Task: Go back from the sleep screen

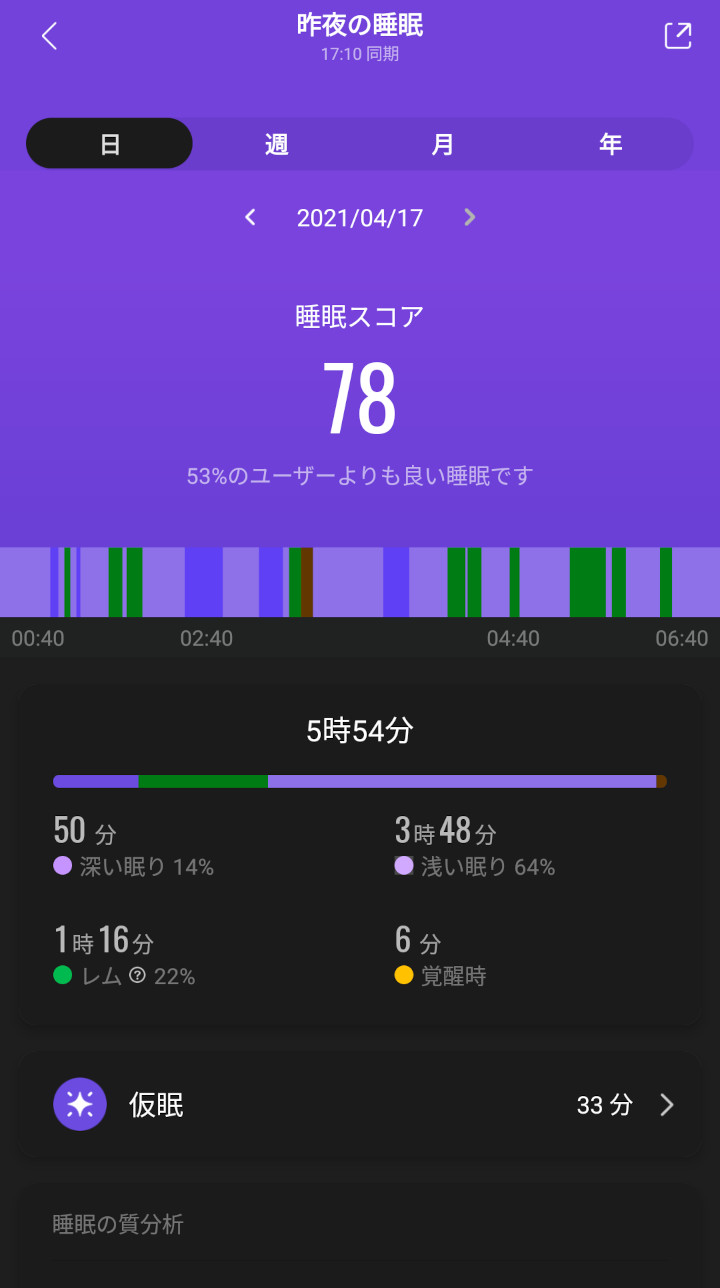Action: [x=49, y=37]
